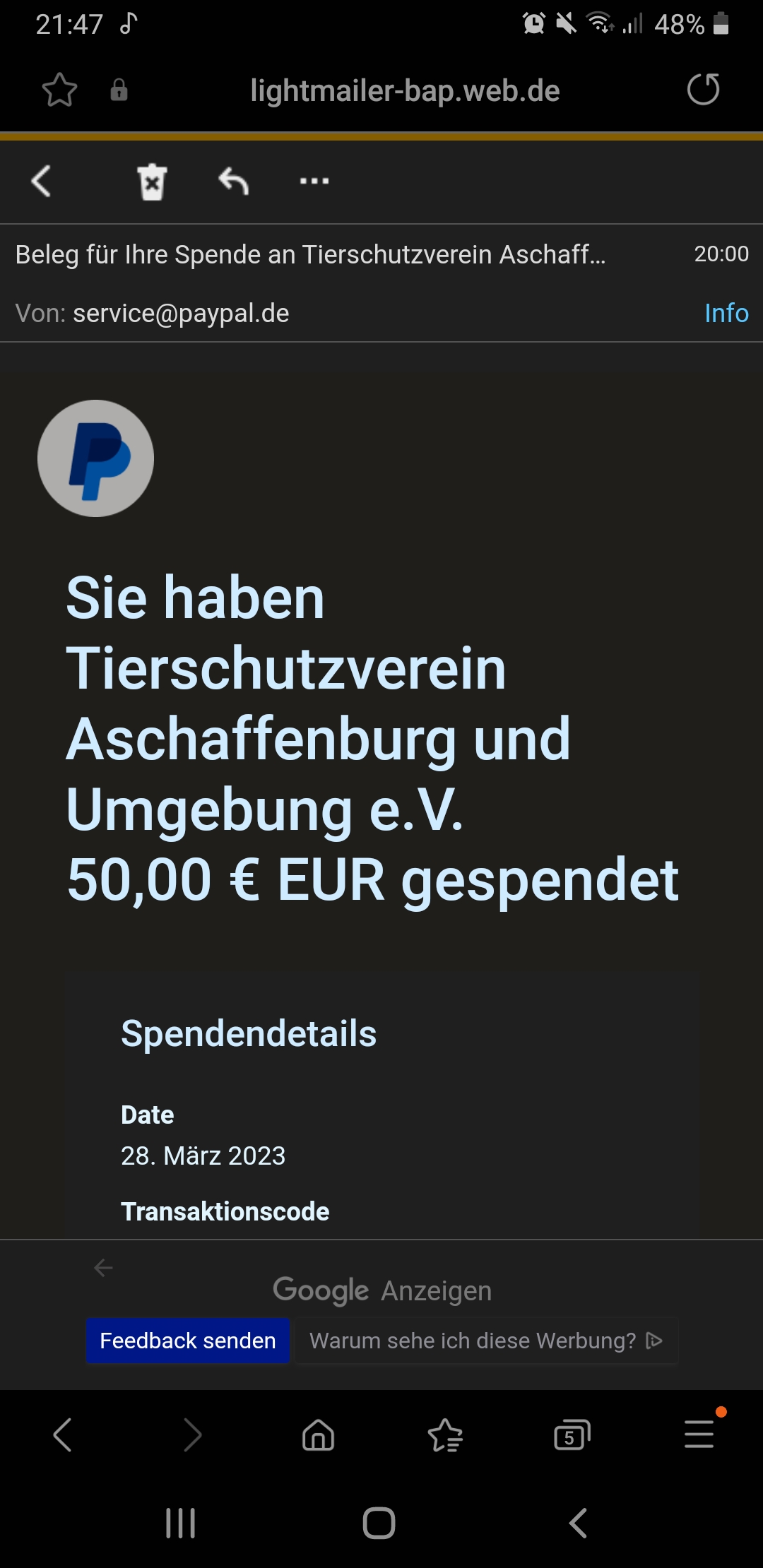Go to the browser home page

point(318,1435)
